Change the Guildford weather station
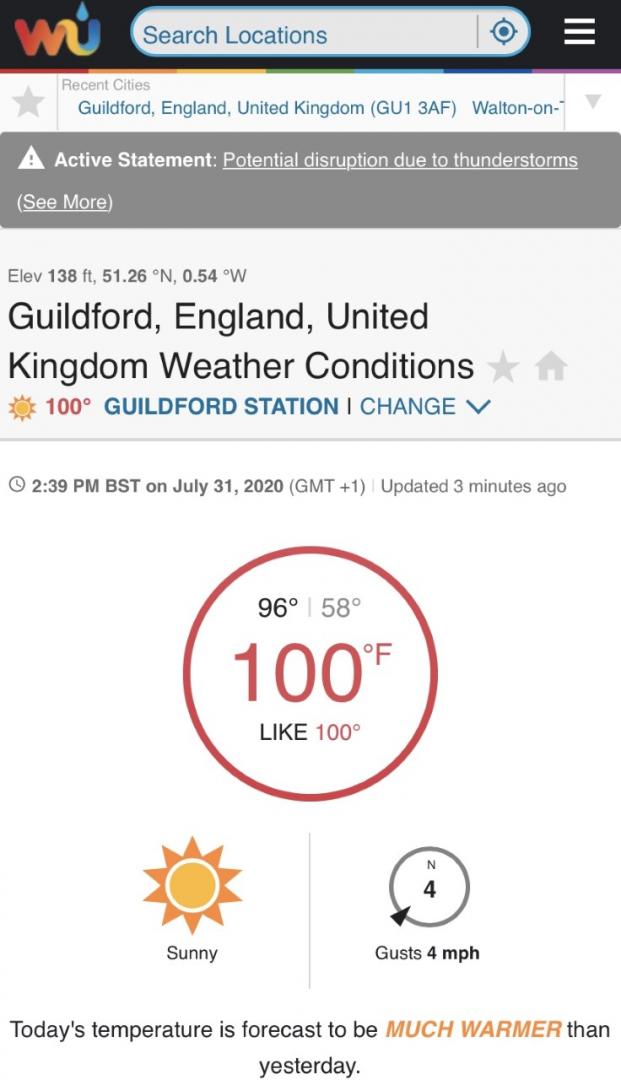Viewport: 621px width, 1080px height. [x=425, y=407]
